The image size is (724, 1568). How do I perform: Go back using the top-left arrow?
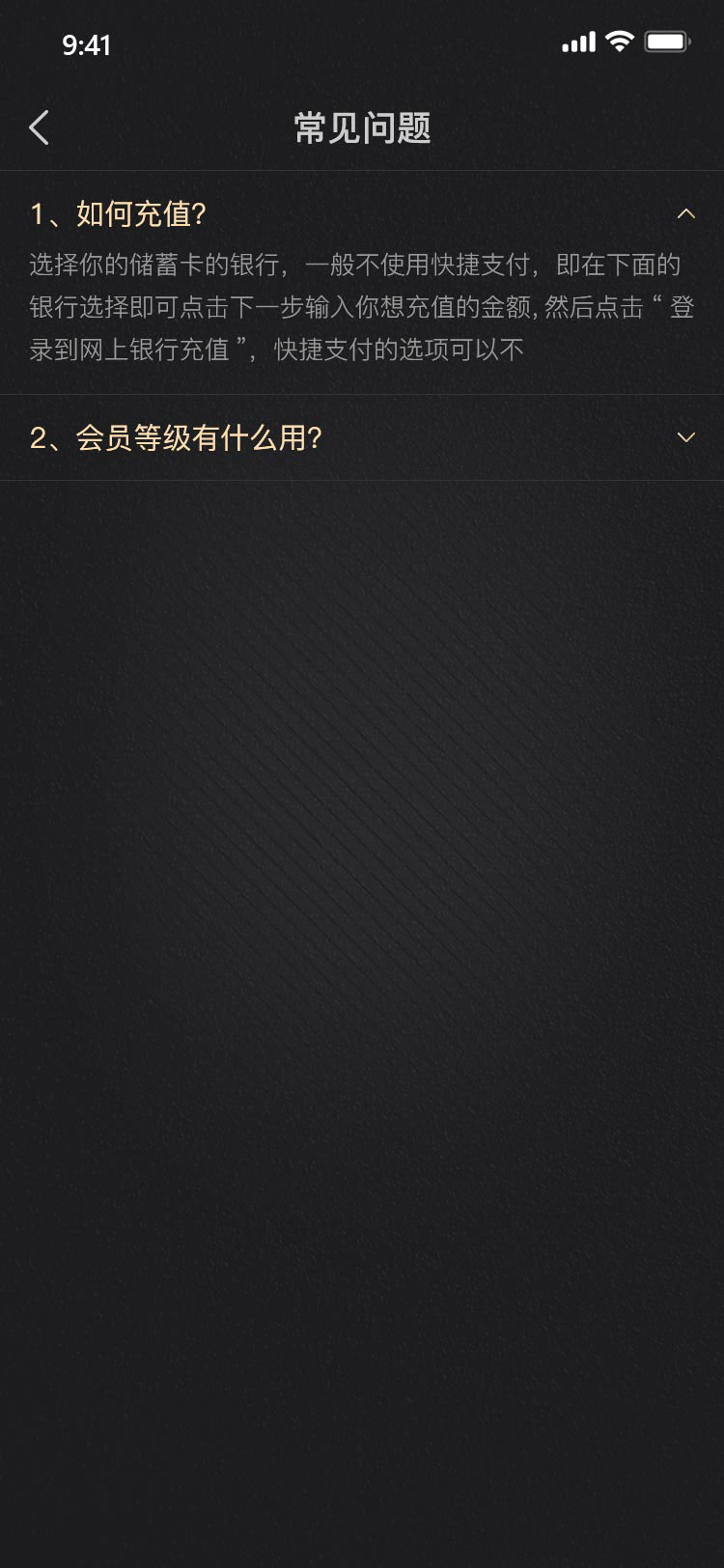pos(40,127)
